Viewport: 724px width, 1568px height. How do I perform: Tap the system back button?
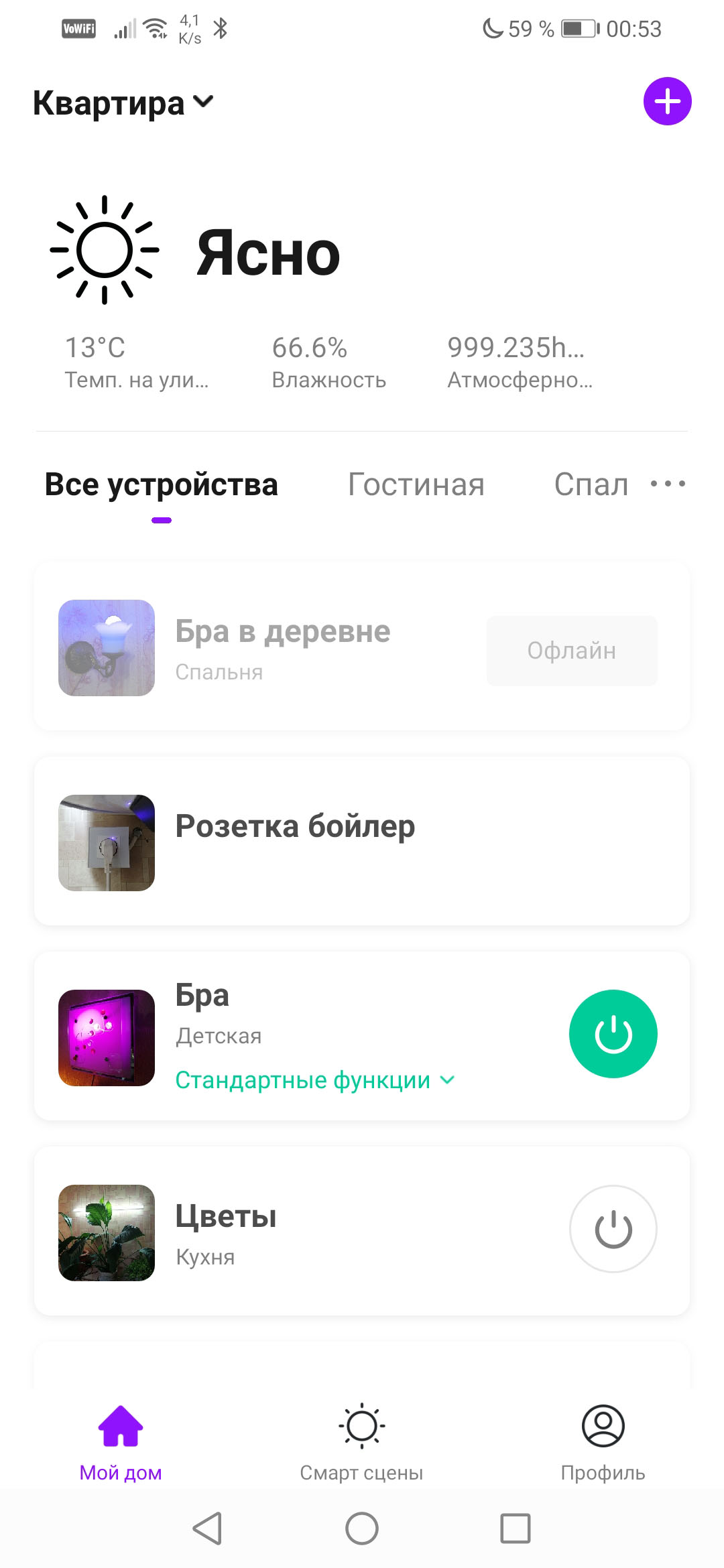click(x=207, y=1528)
